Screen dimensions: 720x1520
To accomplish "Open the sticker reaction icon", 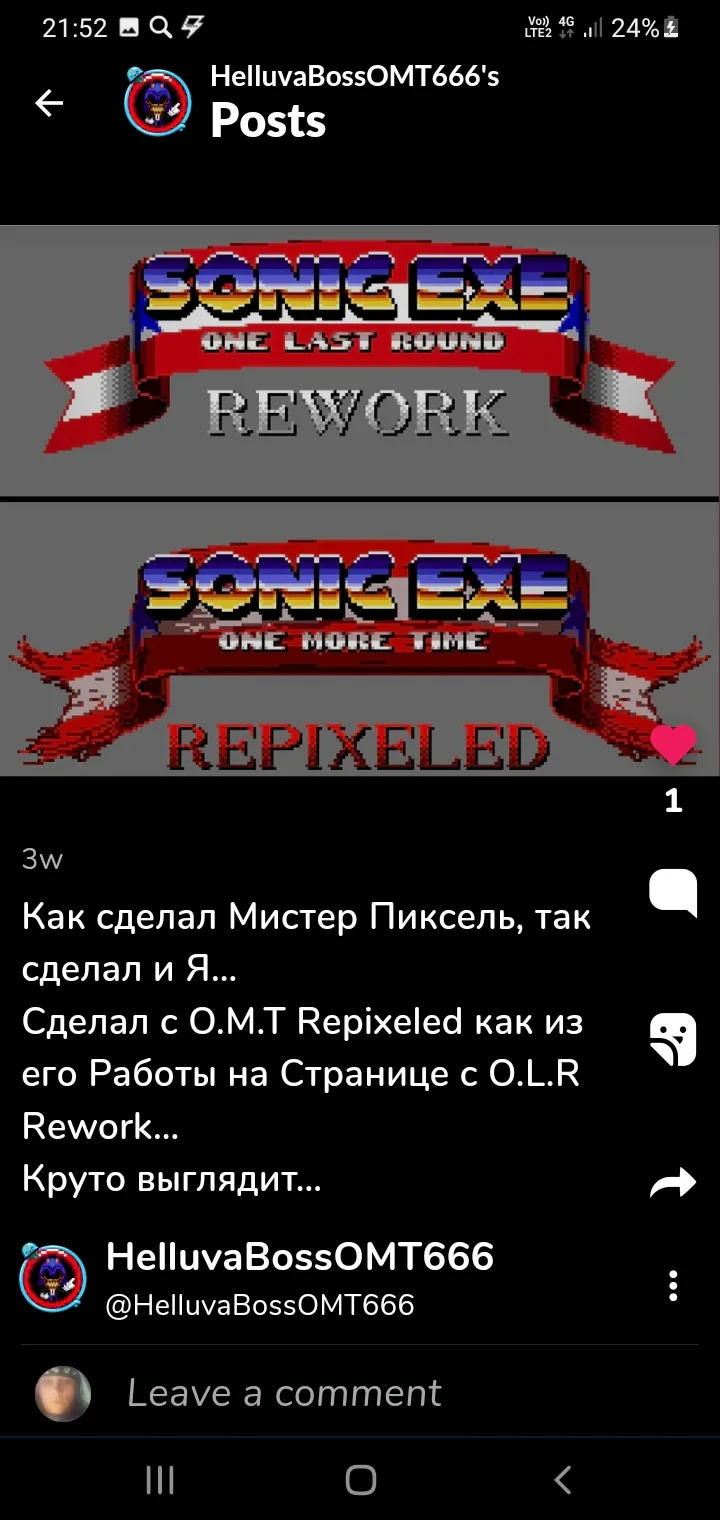I will (x=673, y=1039).
